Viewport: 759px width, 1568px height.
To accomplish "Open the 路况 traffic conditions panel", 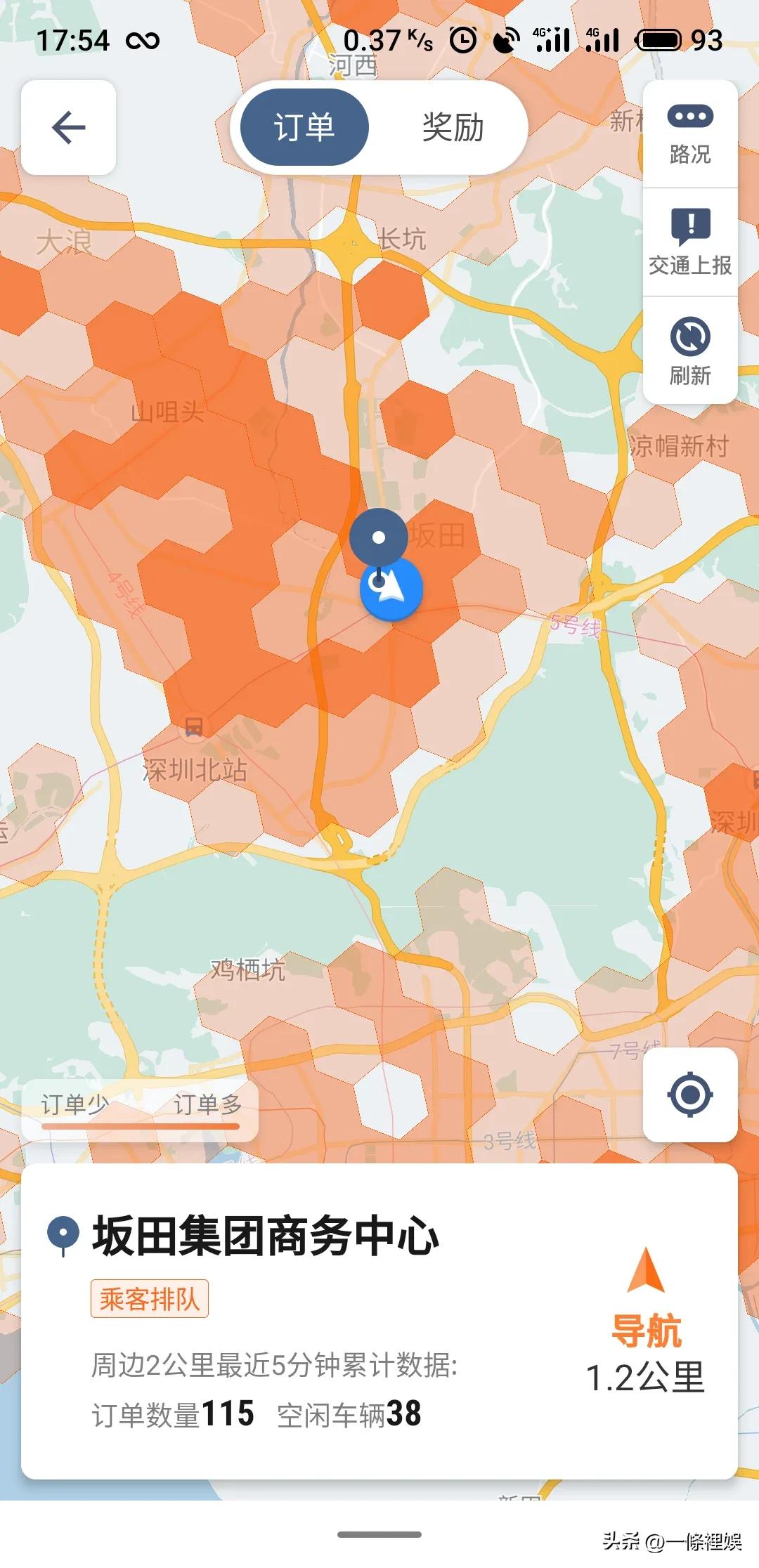I will tap(689, 133).
